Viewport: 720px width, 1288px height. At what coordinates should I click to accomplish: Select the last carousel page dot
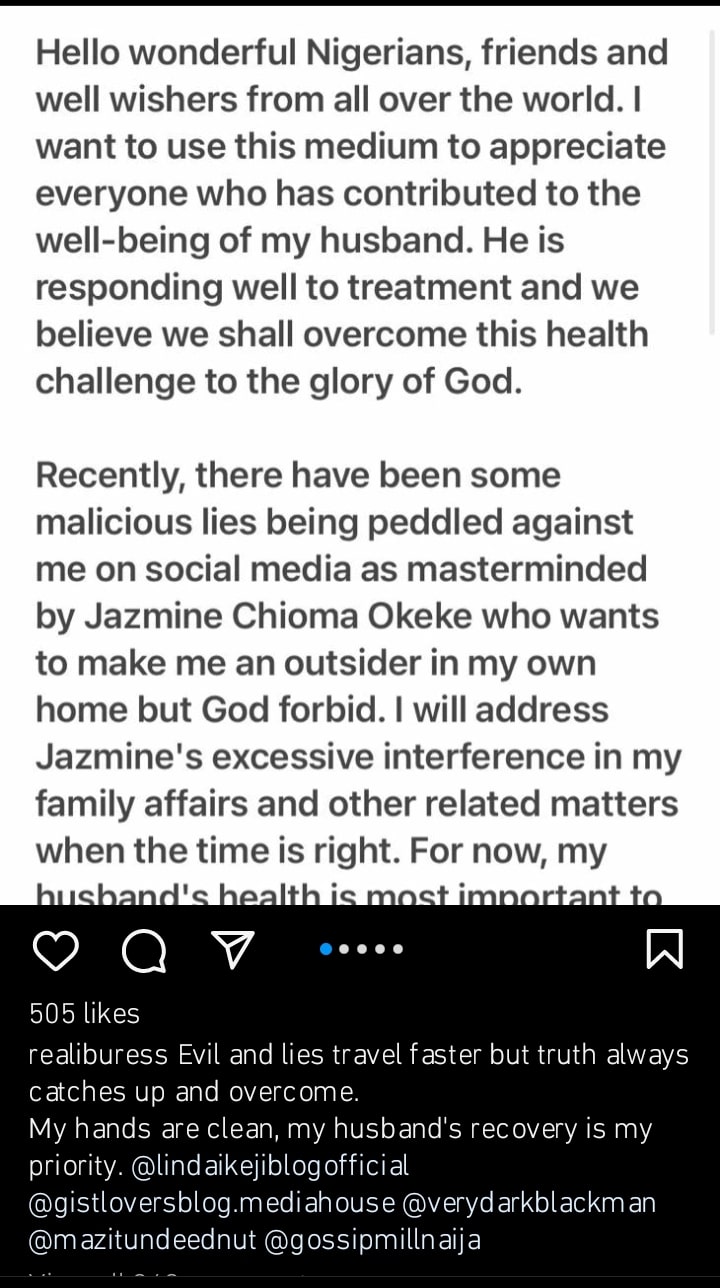[x=398, y=948]
